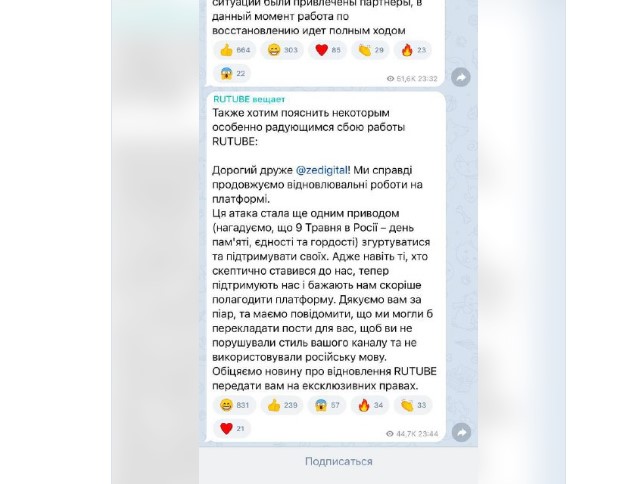Open the RUTUBE вещает channel name
The width and height of the screenshot is (640, 484).
coord(249,99)
